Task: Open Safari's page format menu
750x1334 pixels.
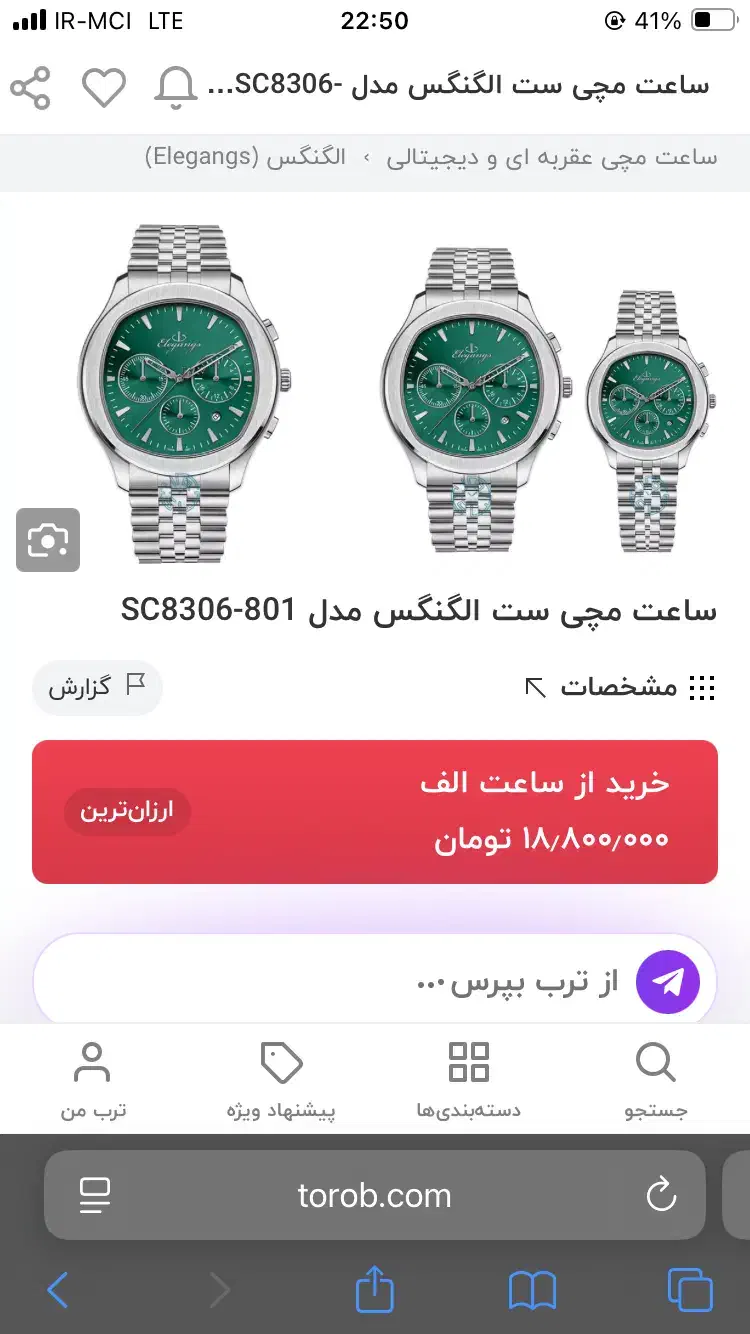Action: 95,1195
